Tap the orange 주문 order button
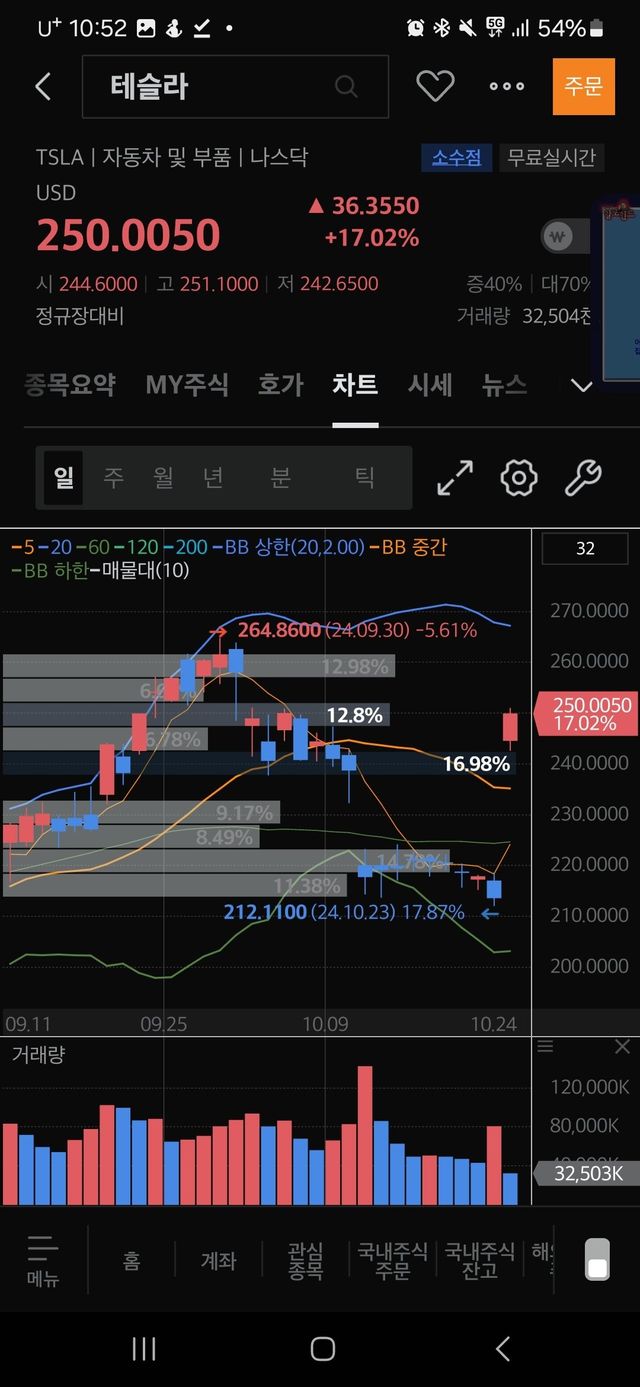640x1387 pixels. point(583,86)
